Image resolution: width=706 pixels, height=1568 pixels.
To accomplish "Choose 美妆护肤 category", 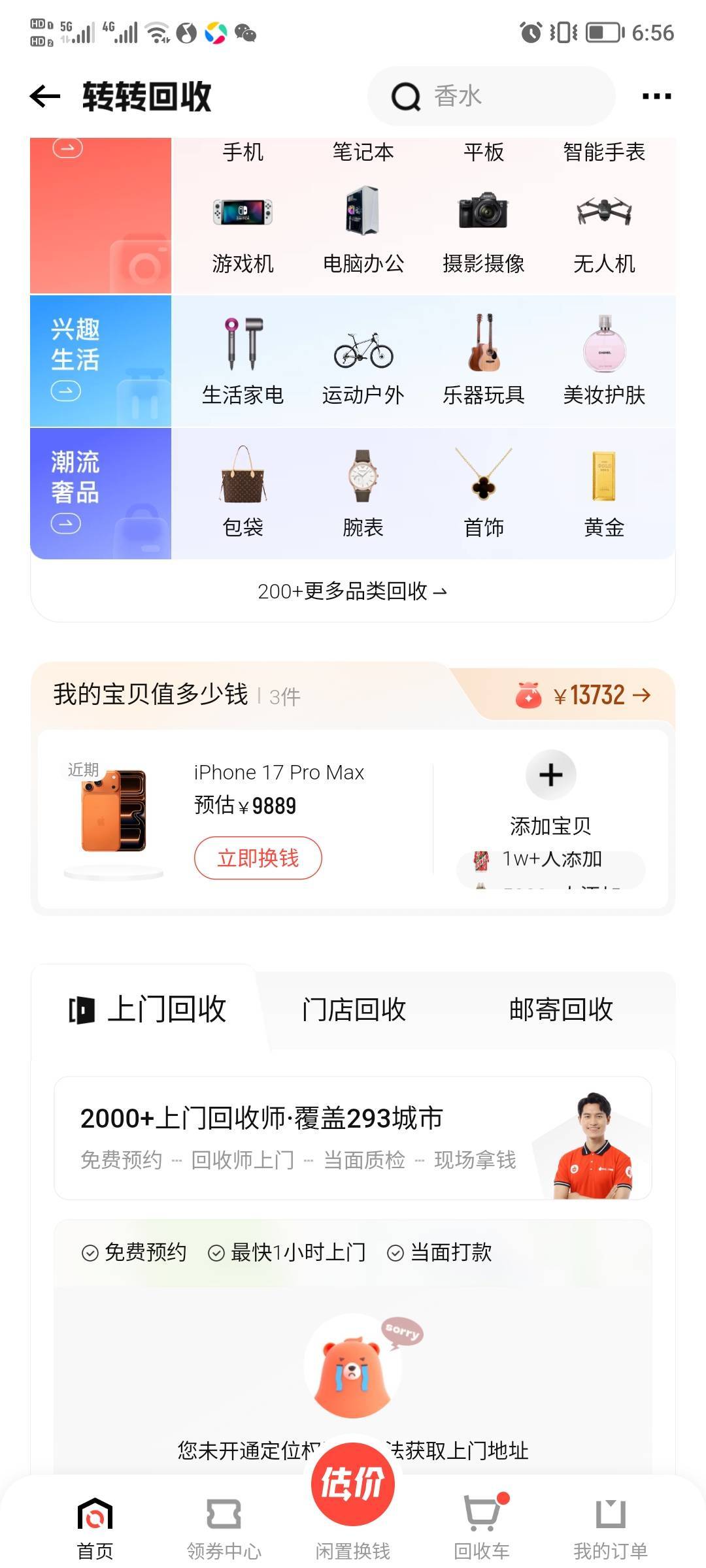I will (x=604, y=361).
